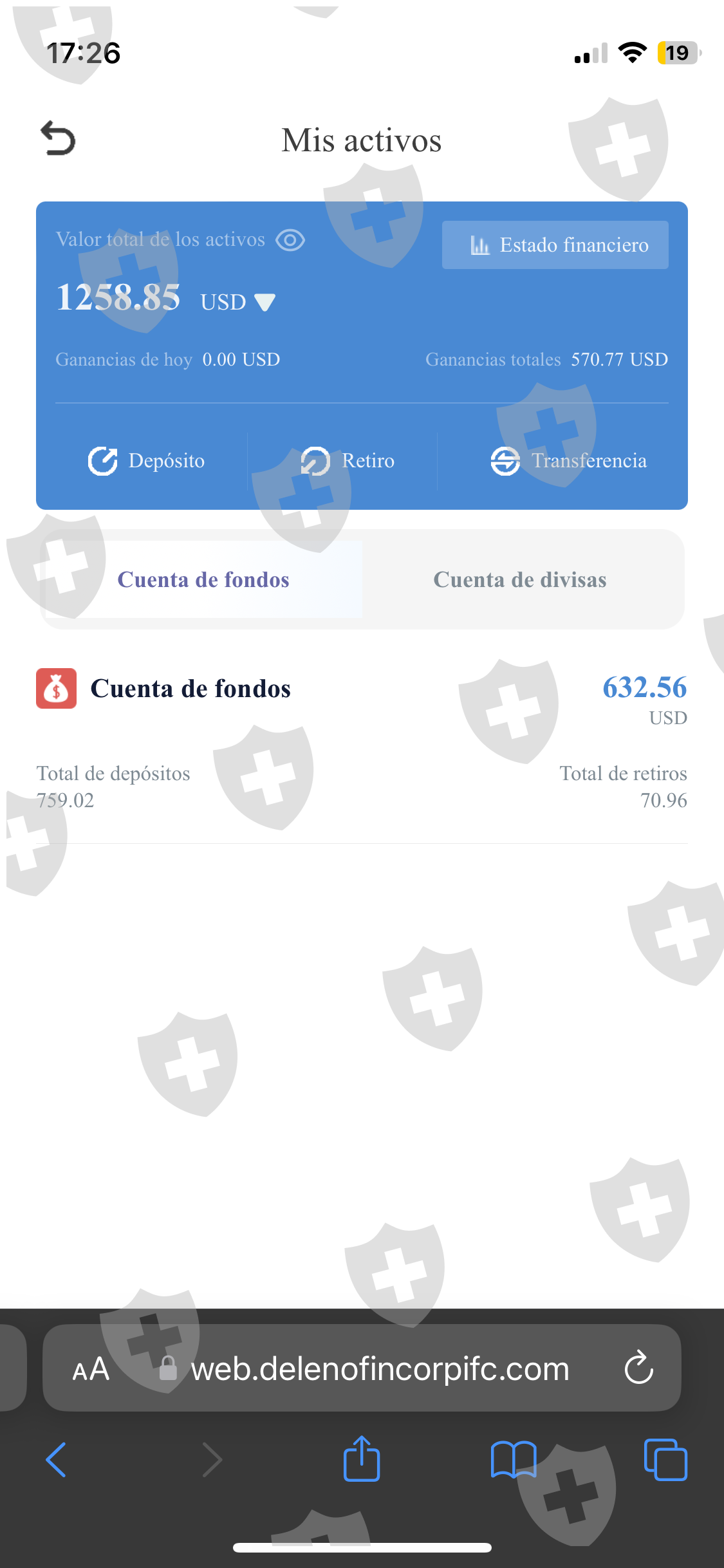Switch to Cuenta de divisas tab
This screenshot has width=724, height=1568.
click(520, 579)
